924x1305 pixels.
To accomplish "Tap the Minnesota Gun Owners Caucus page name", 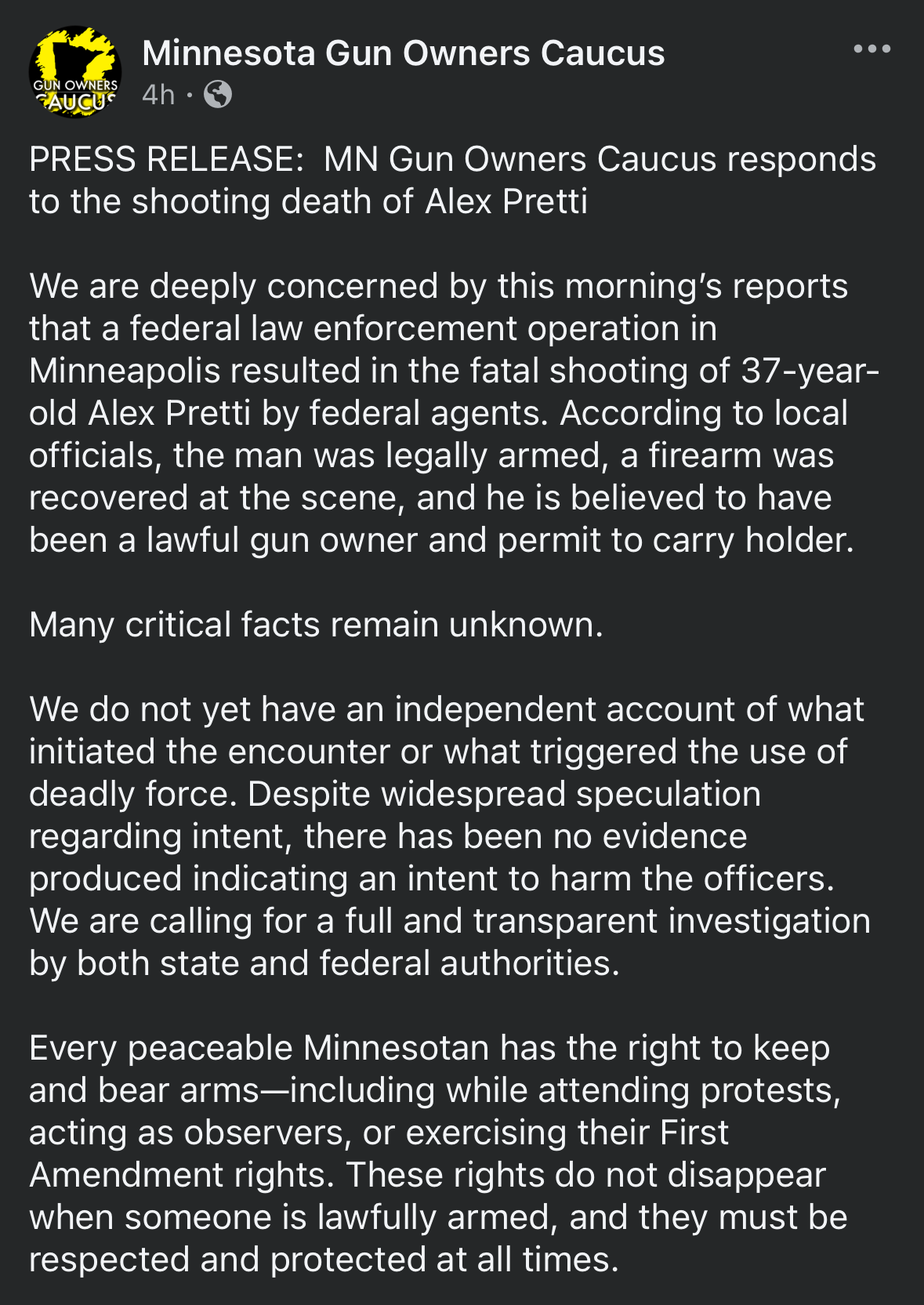I will [403, 53].
